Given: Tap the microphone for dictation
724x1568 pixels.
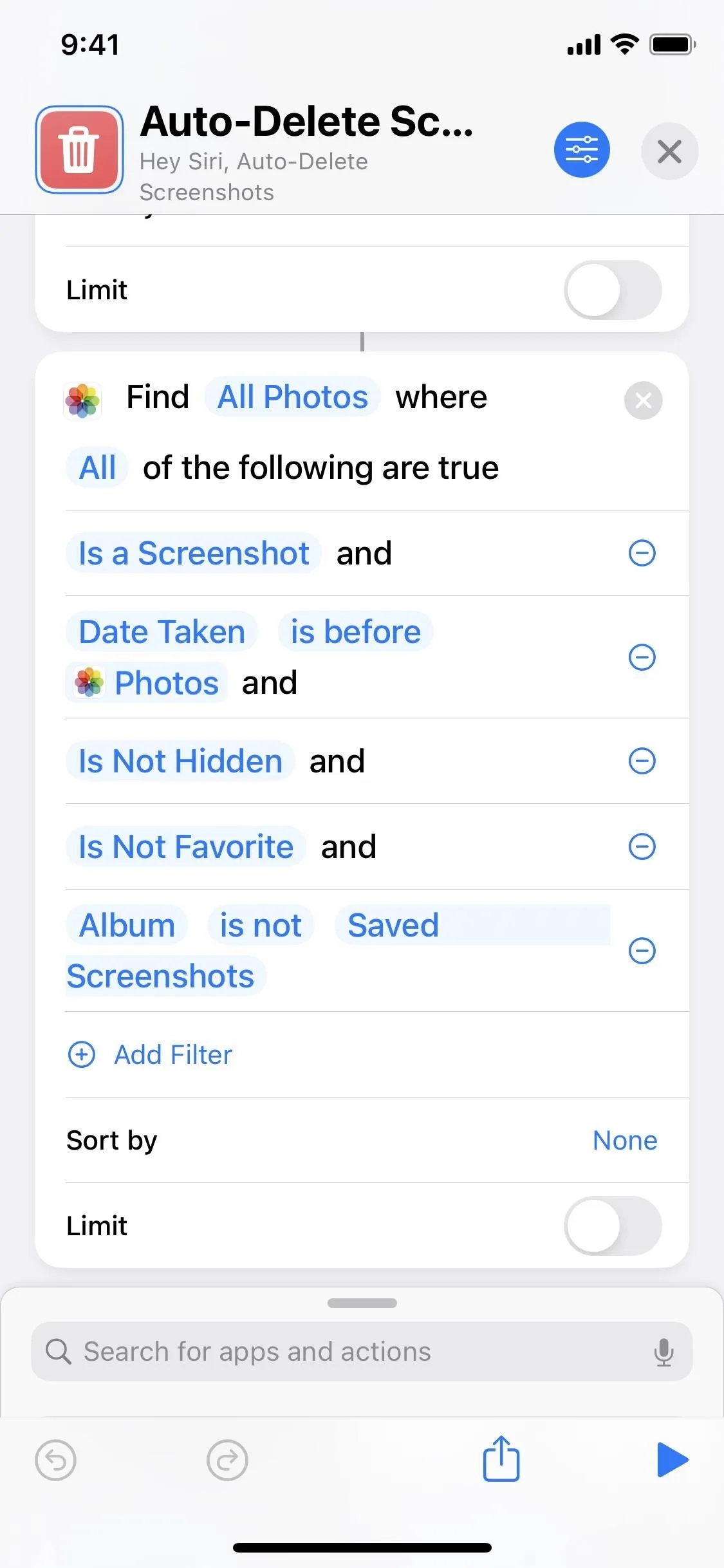Looking at the screenshot, I should pyautogui.click(x=664, y=1352).
